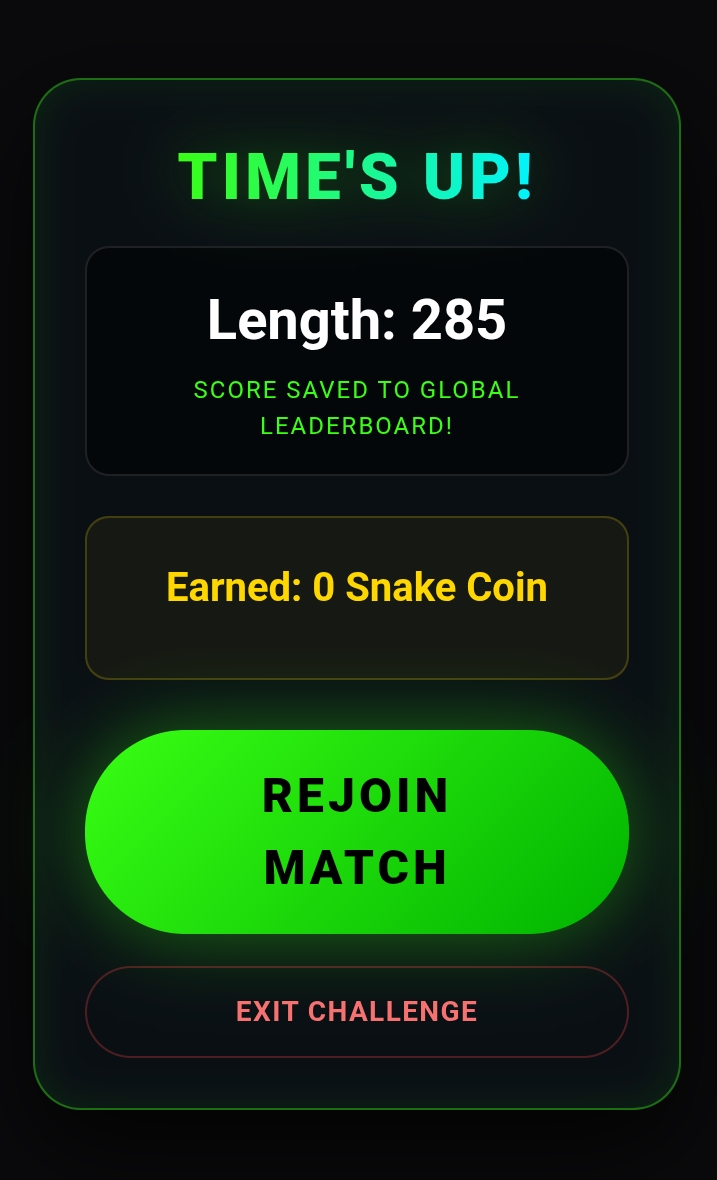Image resolution: width=717 pixels, height=1180 pixels.
Task: Exit the challenge
Action: [357, 1011]
